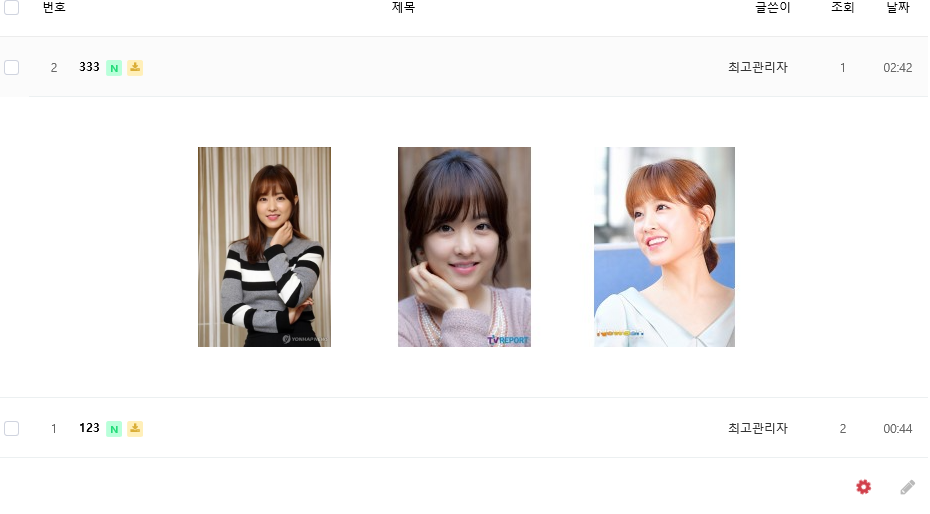Write a new post with pencil icon

point(907,487)
